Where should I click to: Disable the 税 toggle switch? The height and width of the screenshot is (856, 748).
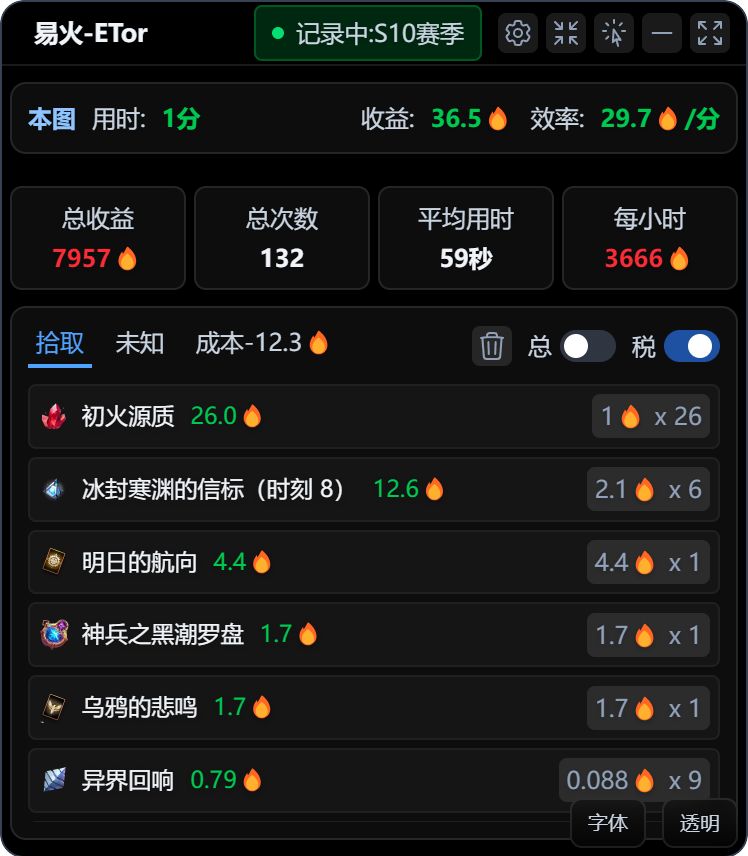(x=692, y=346)
